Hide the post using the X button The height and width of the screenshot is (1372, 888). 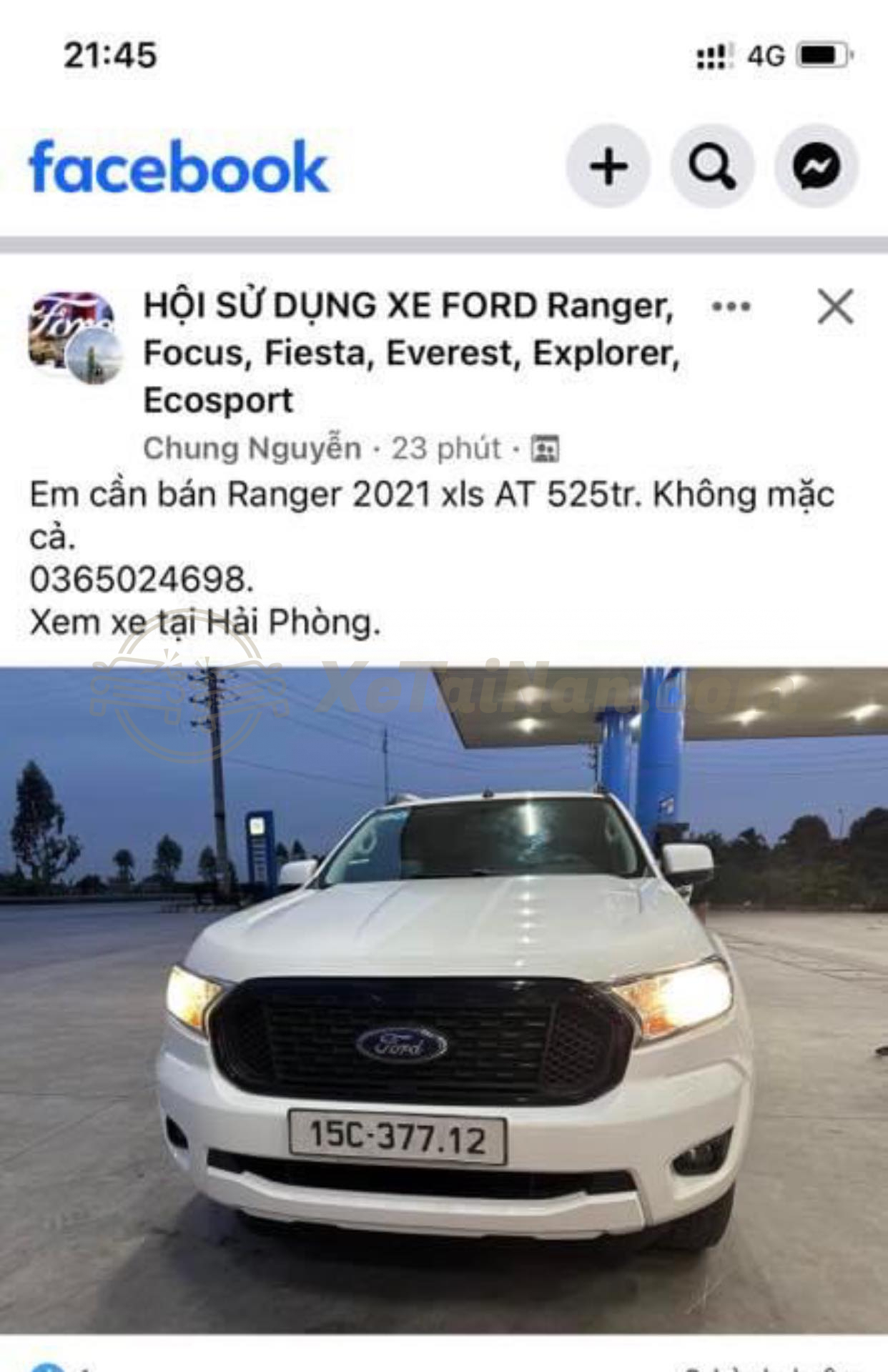pyautogui.click(x=834, y=309)
